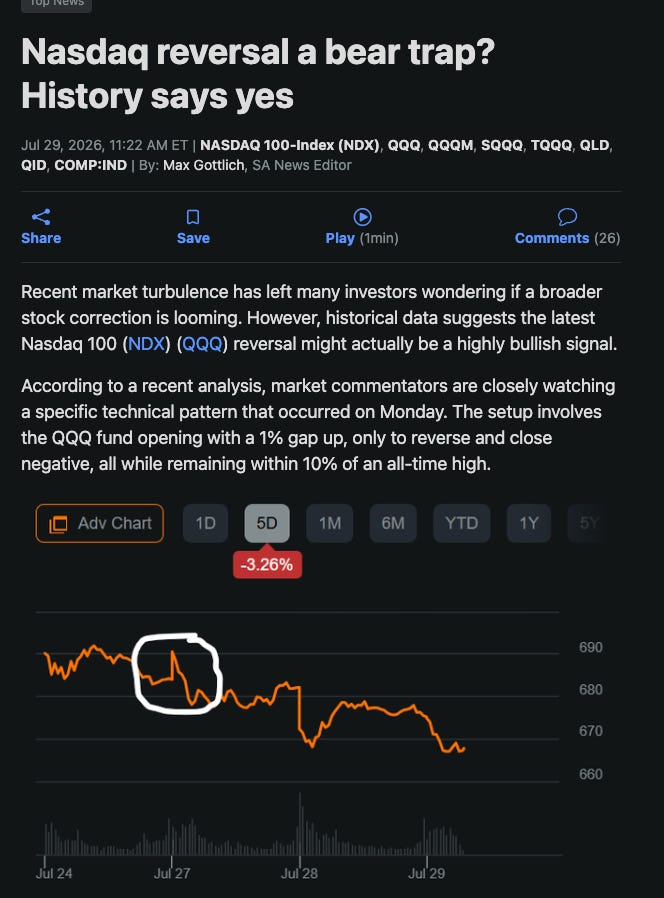Open the Comments section
Image resolution: width=664 pixels, height=898 pixels.
tap(567, 227)
